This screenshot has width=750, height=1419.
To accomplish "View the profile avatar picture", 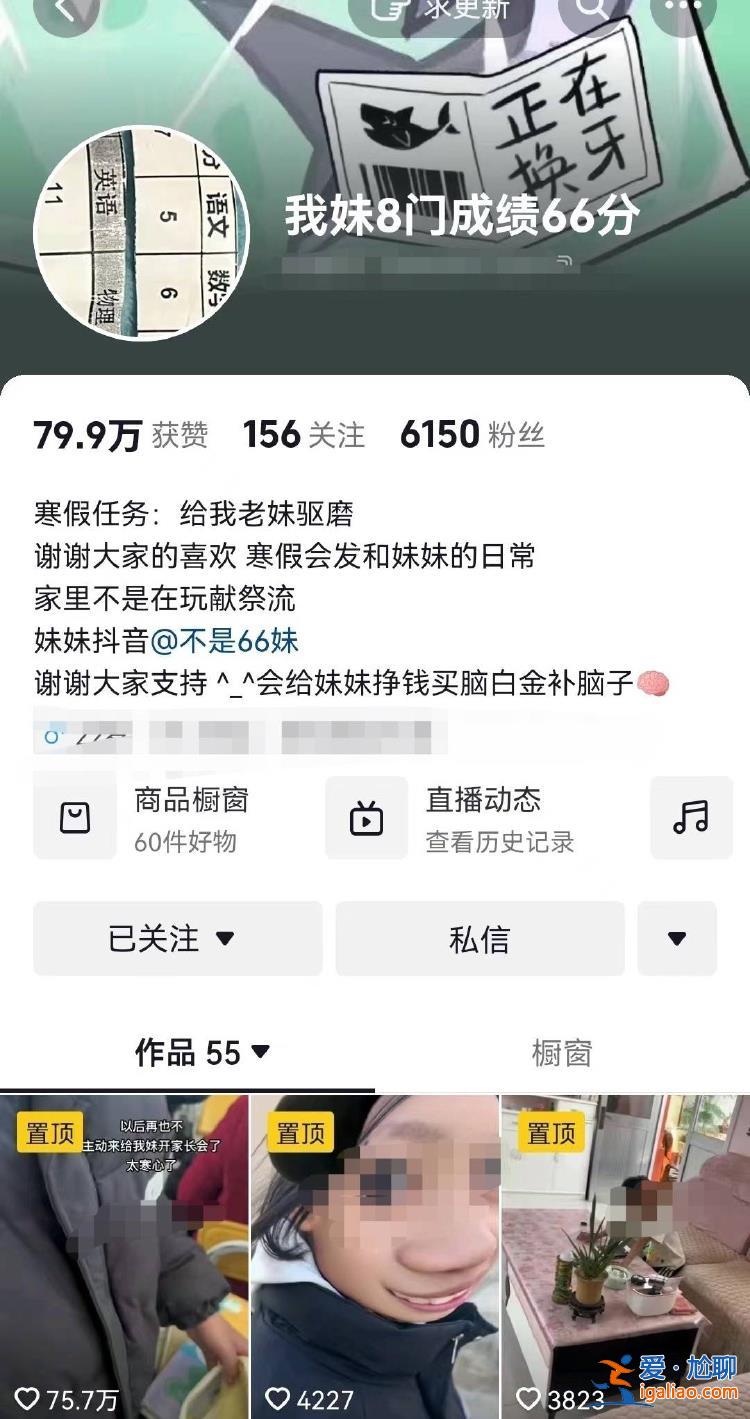I will click(x=141, y=232).
